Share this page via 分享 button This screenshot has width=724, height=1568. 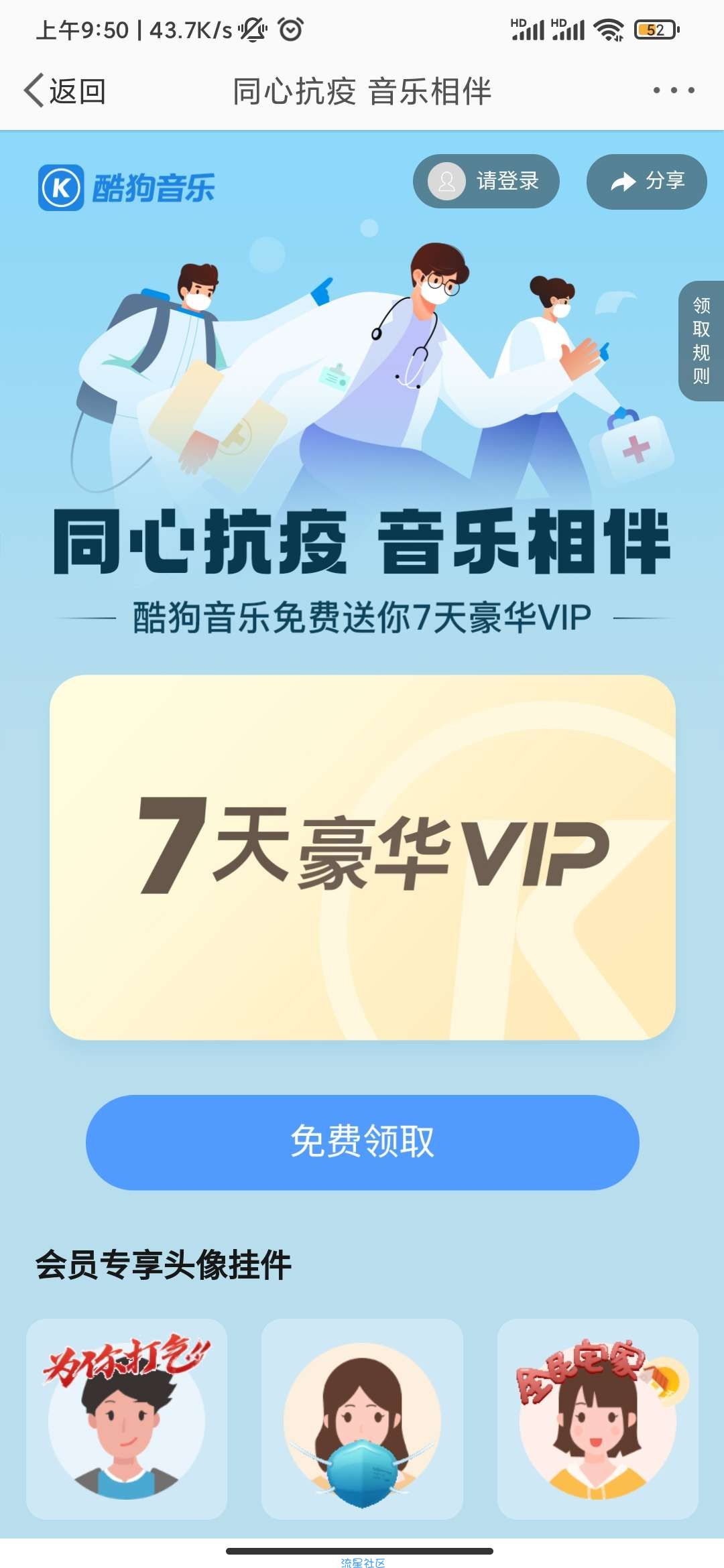(646, 182)
